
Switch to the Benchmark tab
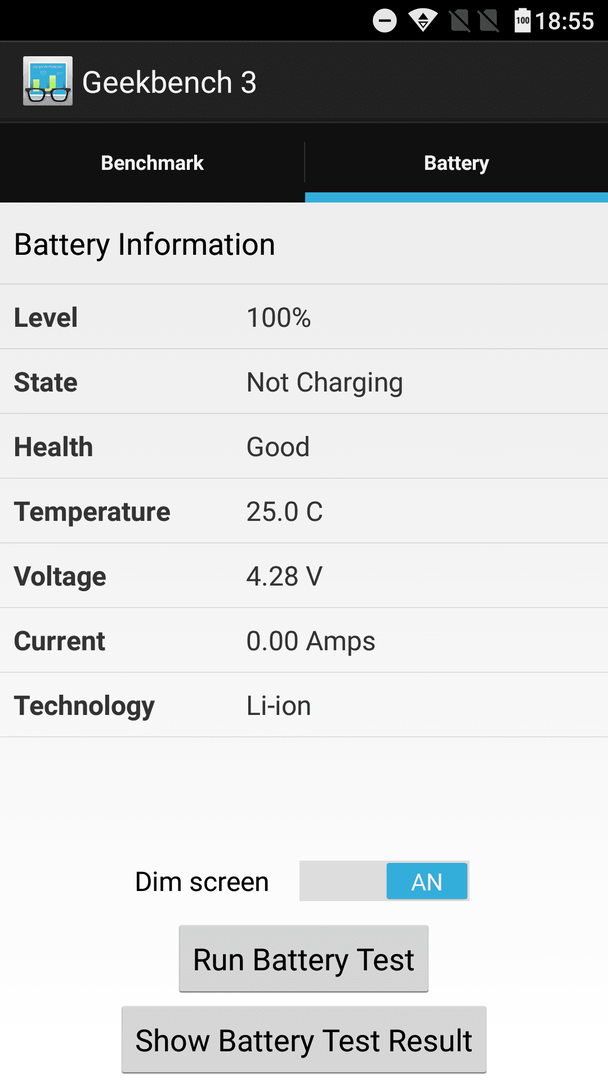coord(152,163)
